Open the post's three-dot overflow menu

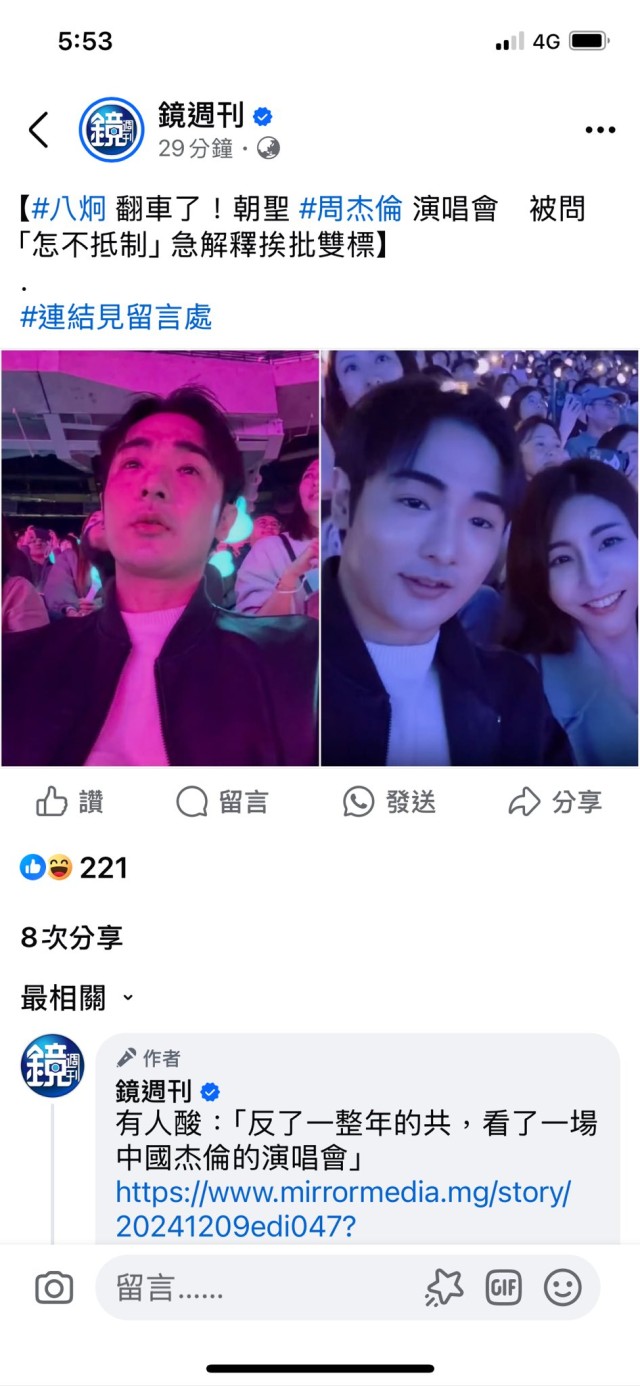coord(600,130)
